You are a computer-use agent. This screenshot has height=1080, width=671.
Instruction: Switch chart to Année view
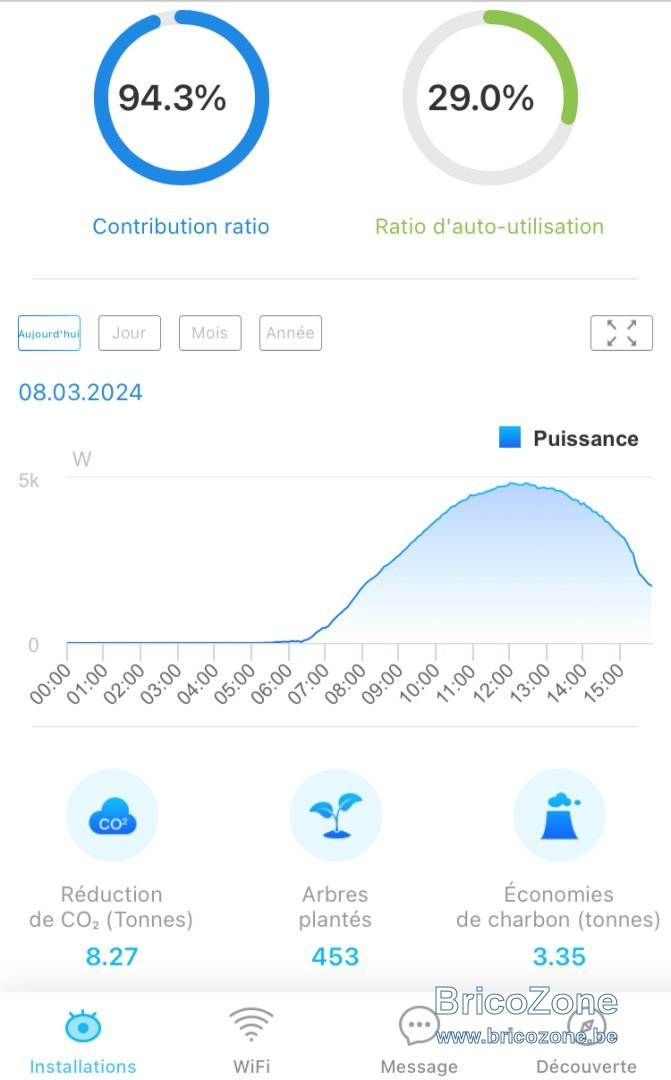pyautogui.click(x=290, y=333)
